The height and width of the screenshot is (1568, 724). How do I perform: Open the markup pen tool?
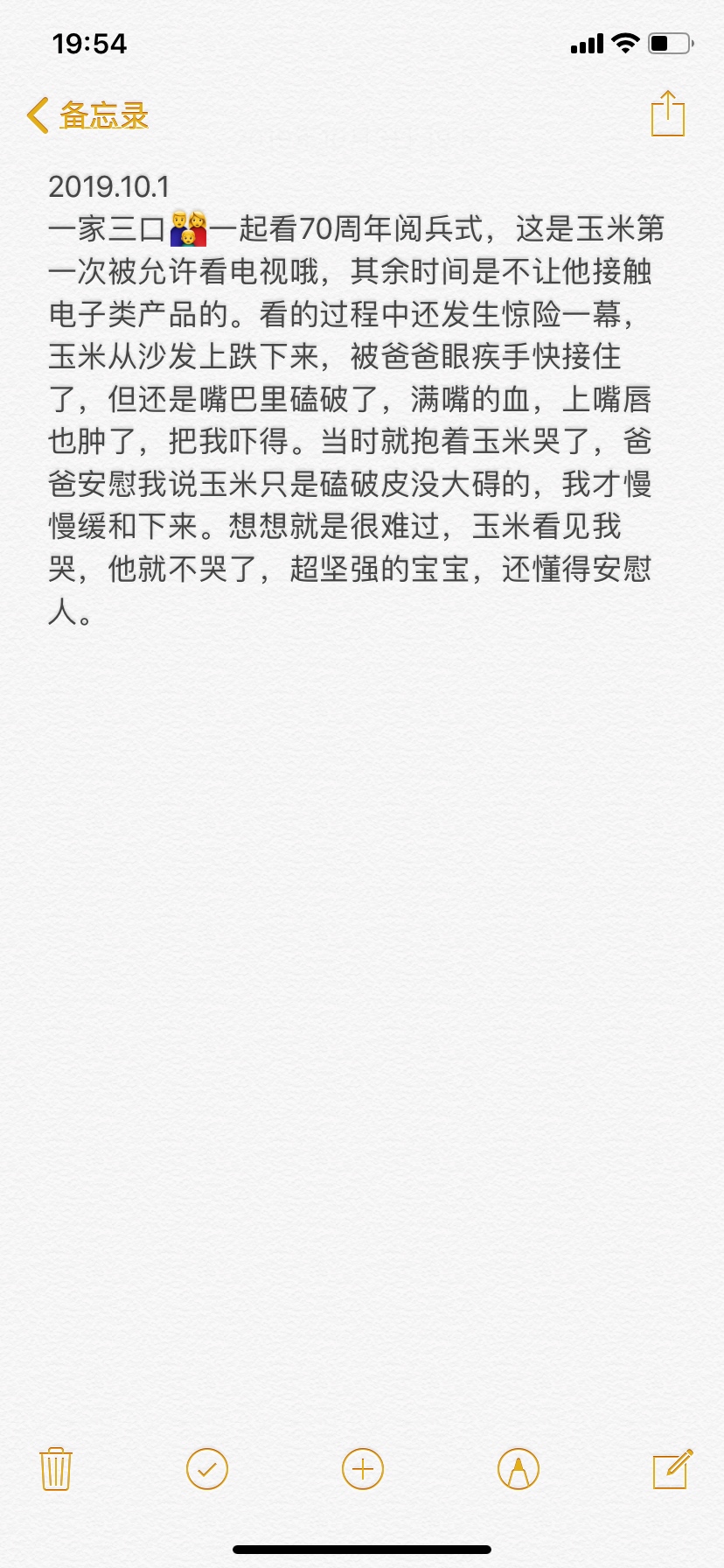point(519,1468)
